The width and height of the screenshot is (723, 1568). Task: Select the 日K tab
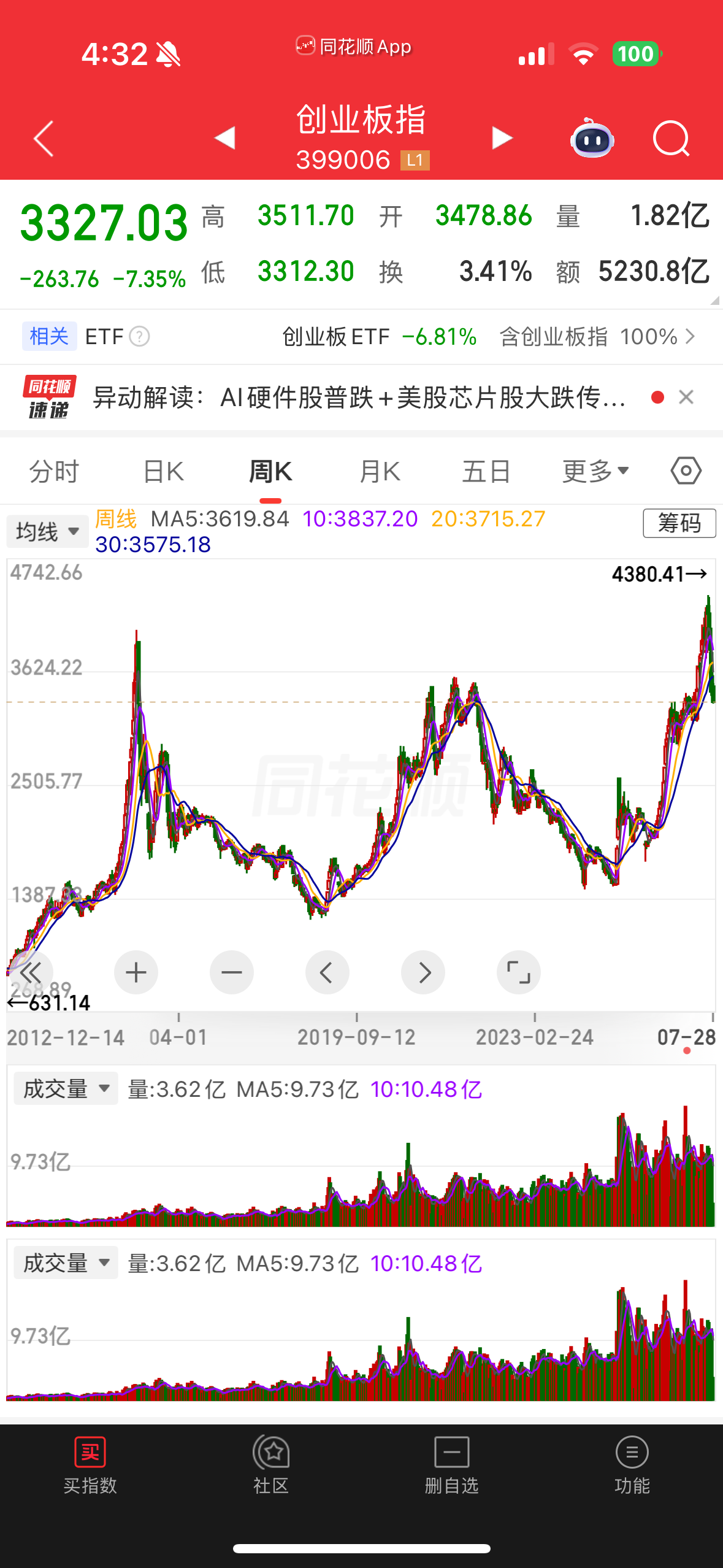163,472
